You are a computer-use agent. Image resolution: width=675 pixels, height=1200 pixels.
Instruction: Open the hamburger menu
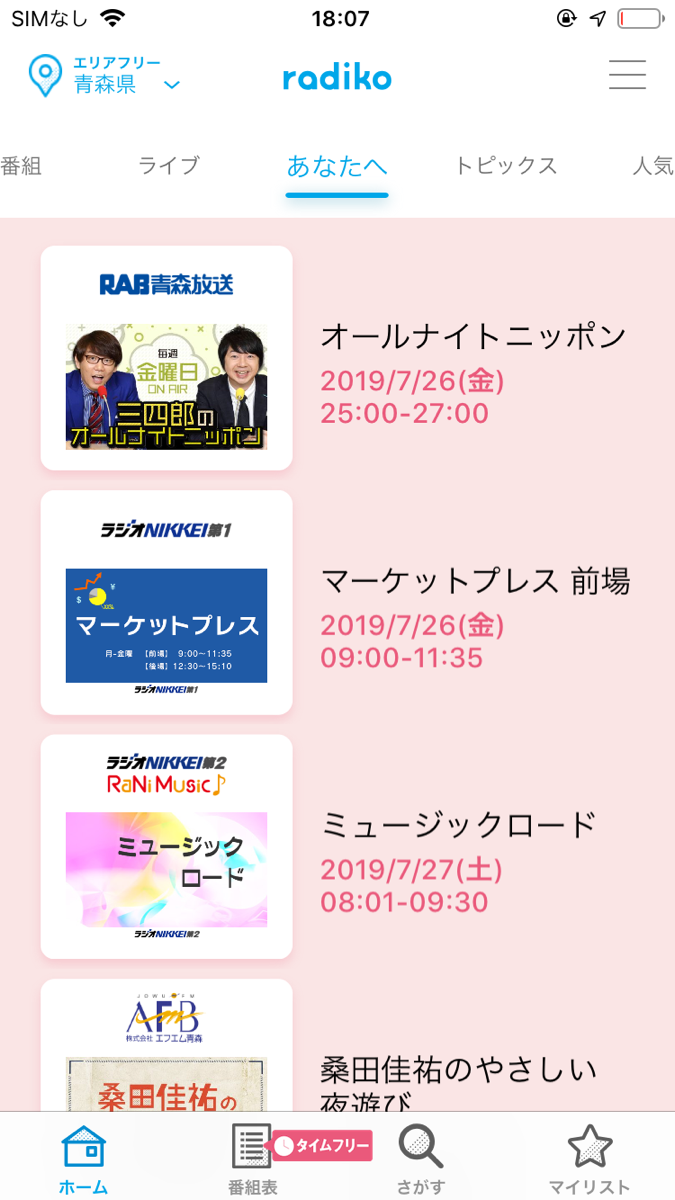[x=627, y=76]
